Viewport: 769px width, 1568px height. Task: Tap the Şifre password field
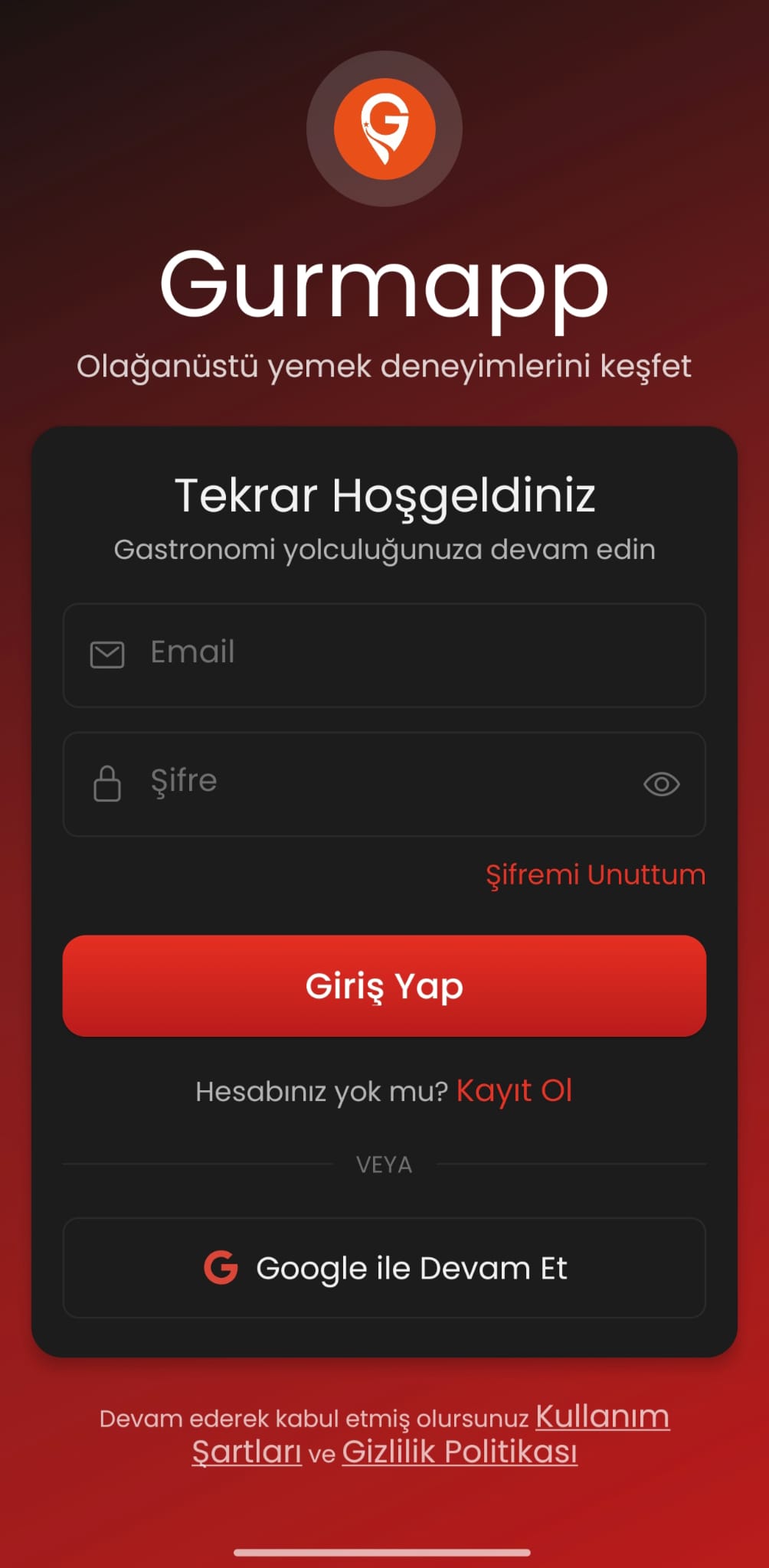(x=368, y=783)
